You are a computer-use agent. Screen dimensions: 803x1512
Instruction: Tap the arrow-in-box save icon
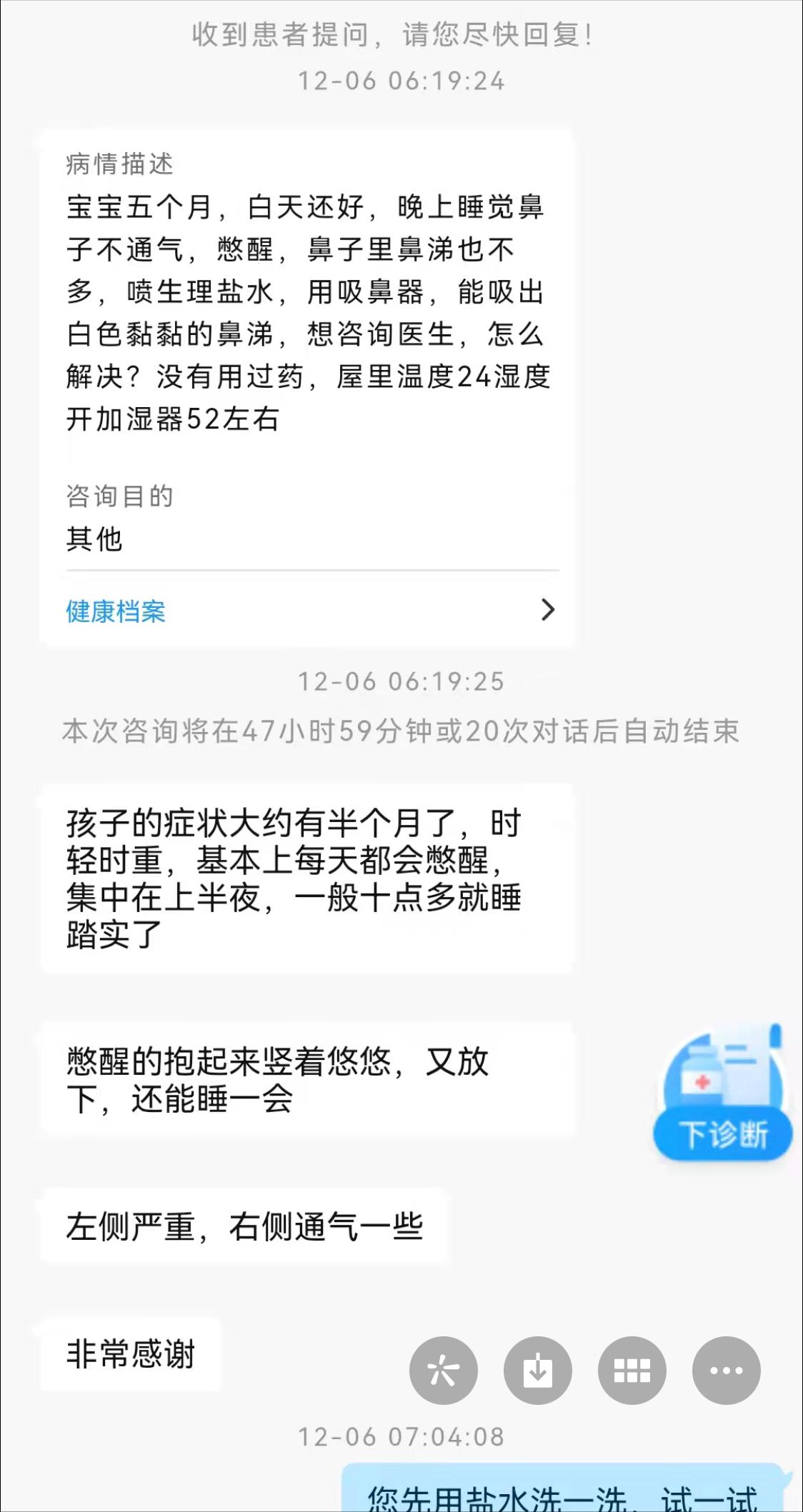coord(537,1371)
